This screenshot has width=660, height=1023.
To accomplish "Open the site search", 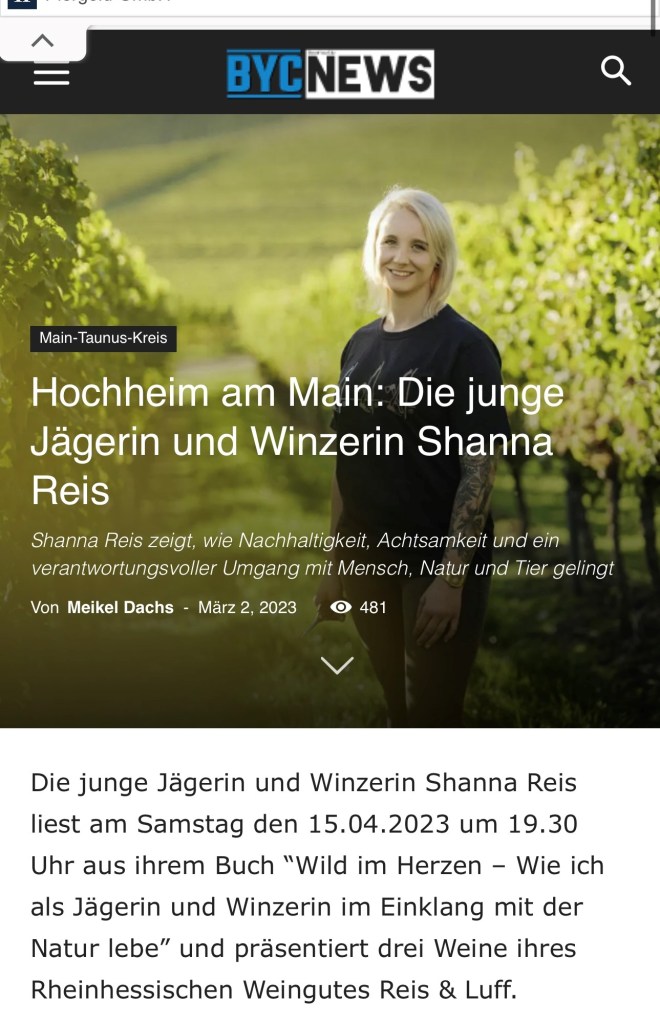I will 615,71.
